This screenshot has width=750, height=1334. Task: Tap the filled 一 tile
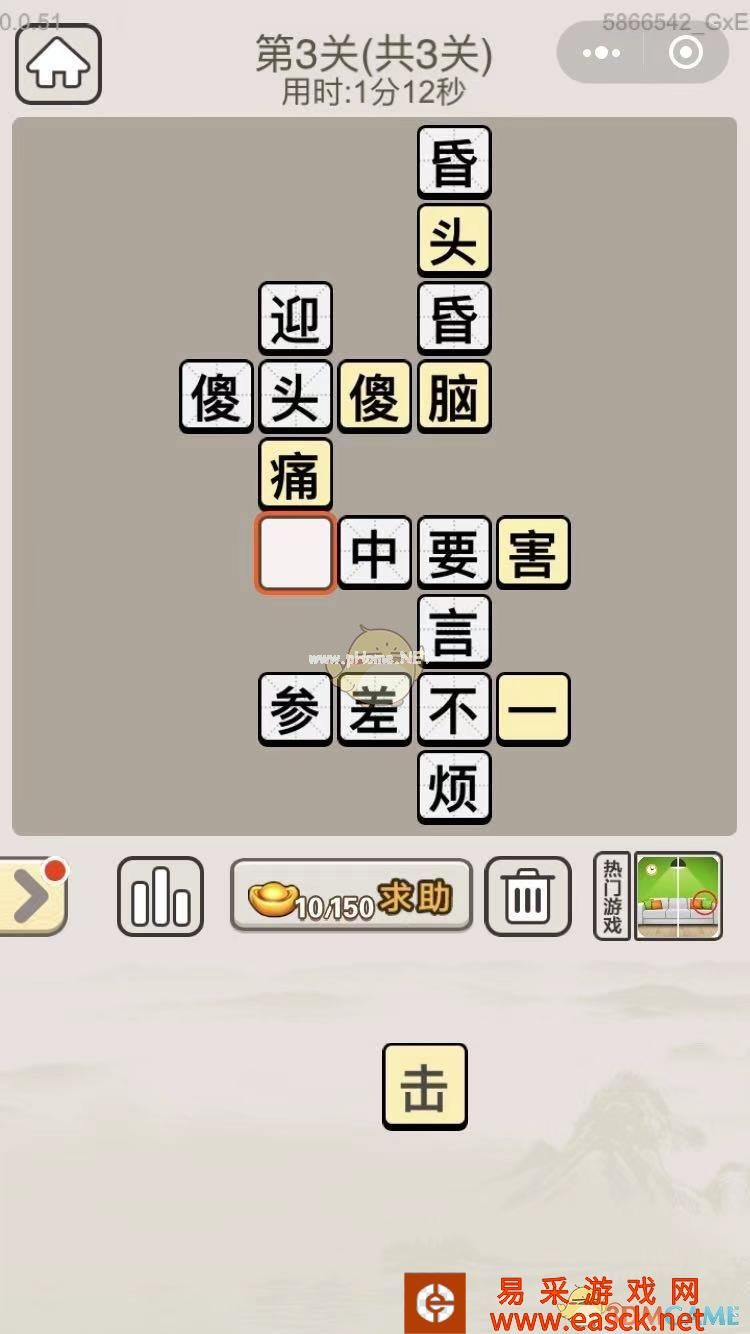click(x=533, y=709)
